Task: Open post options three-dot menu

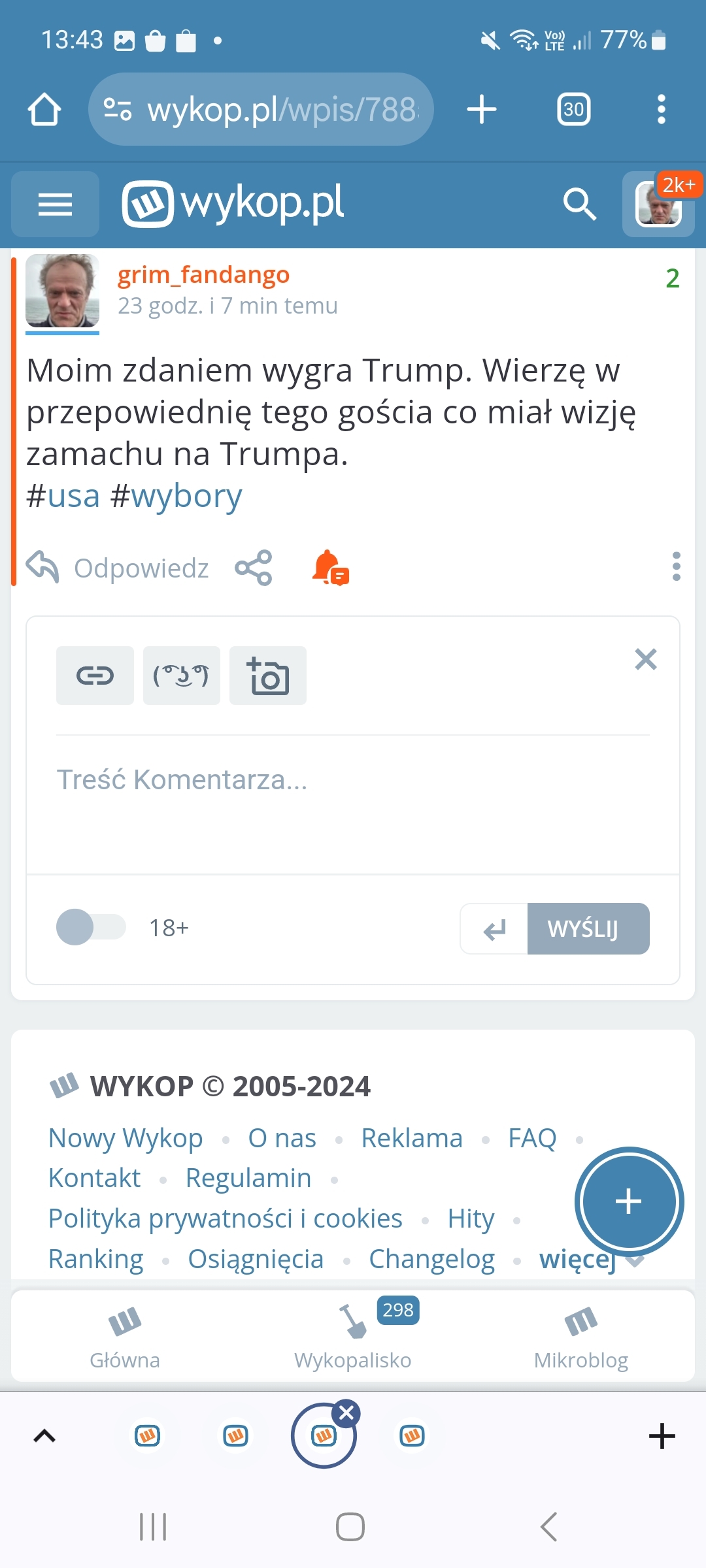Action: (x=676, y=566)
